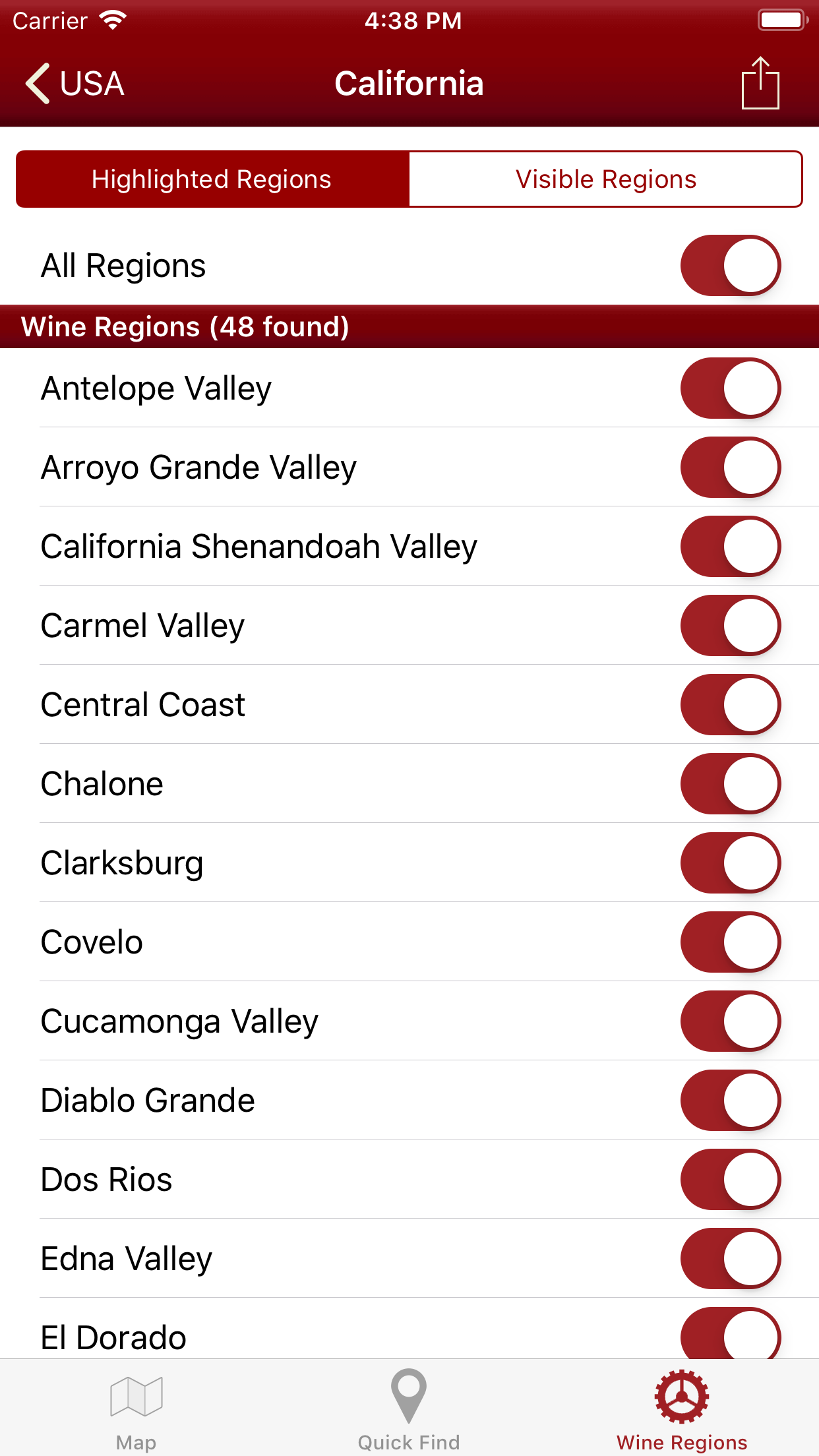Toggle Arroyo Grande Valley switch

pyautogui.click(x=731, y=468)
